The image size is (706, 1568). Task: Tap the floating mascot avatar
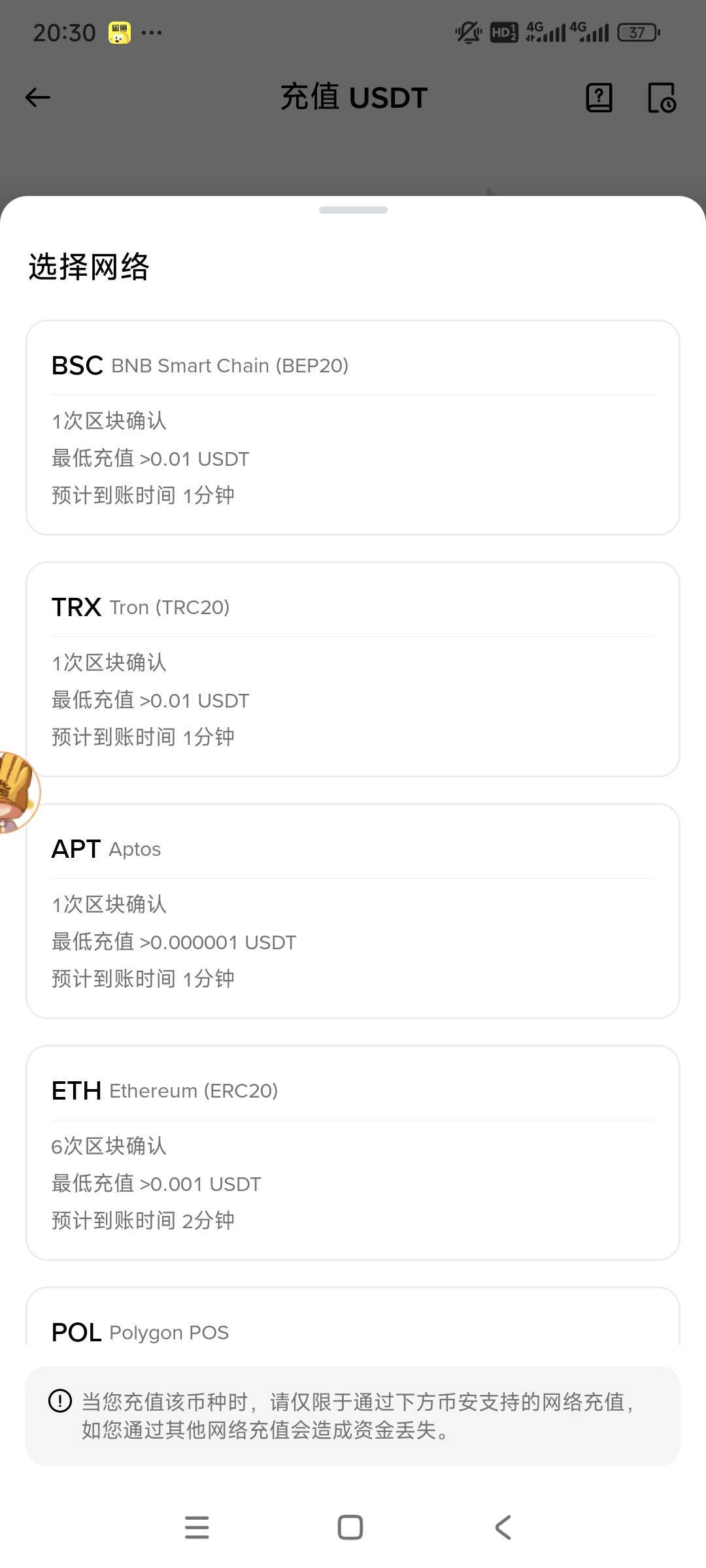coord(16,792)
